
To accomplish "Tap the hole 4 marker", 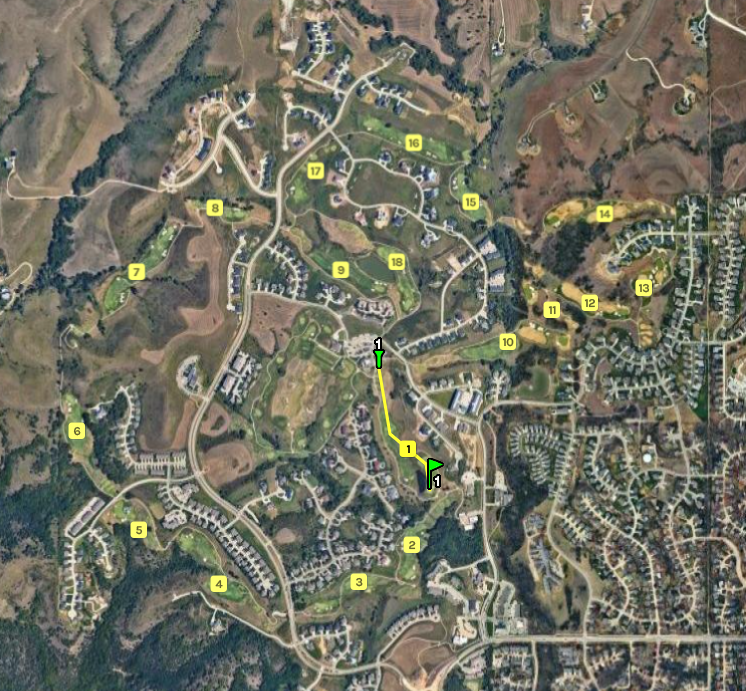I will pos(219,584).
